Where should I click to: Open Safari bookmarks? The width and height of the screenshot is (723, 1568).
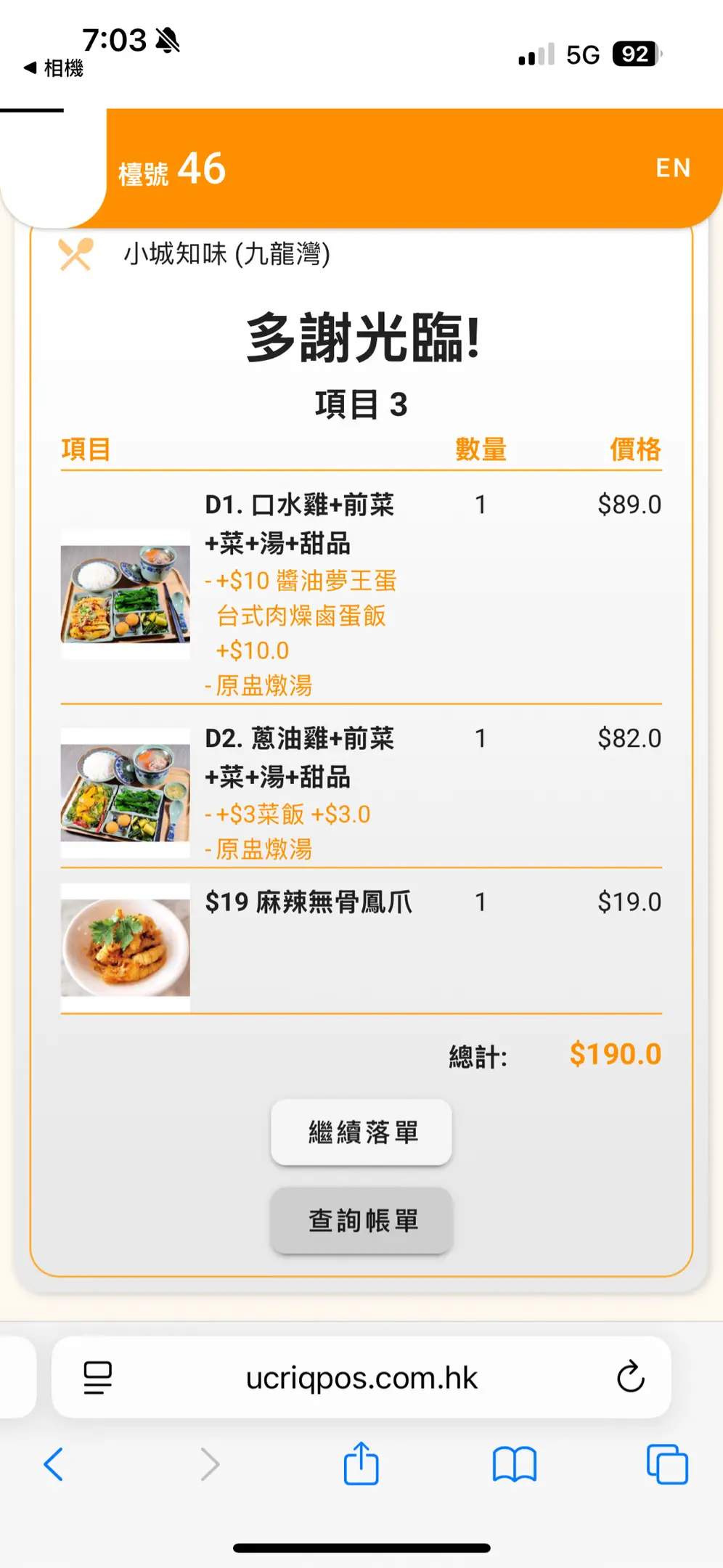[514, 1464]
